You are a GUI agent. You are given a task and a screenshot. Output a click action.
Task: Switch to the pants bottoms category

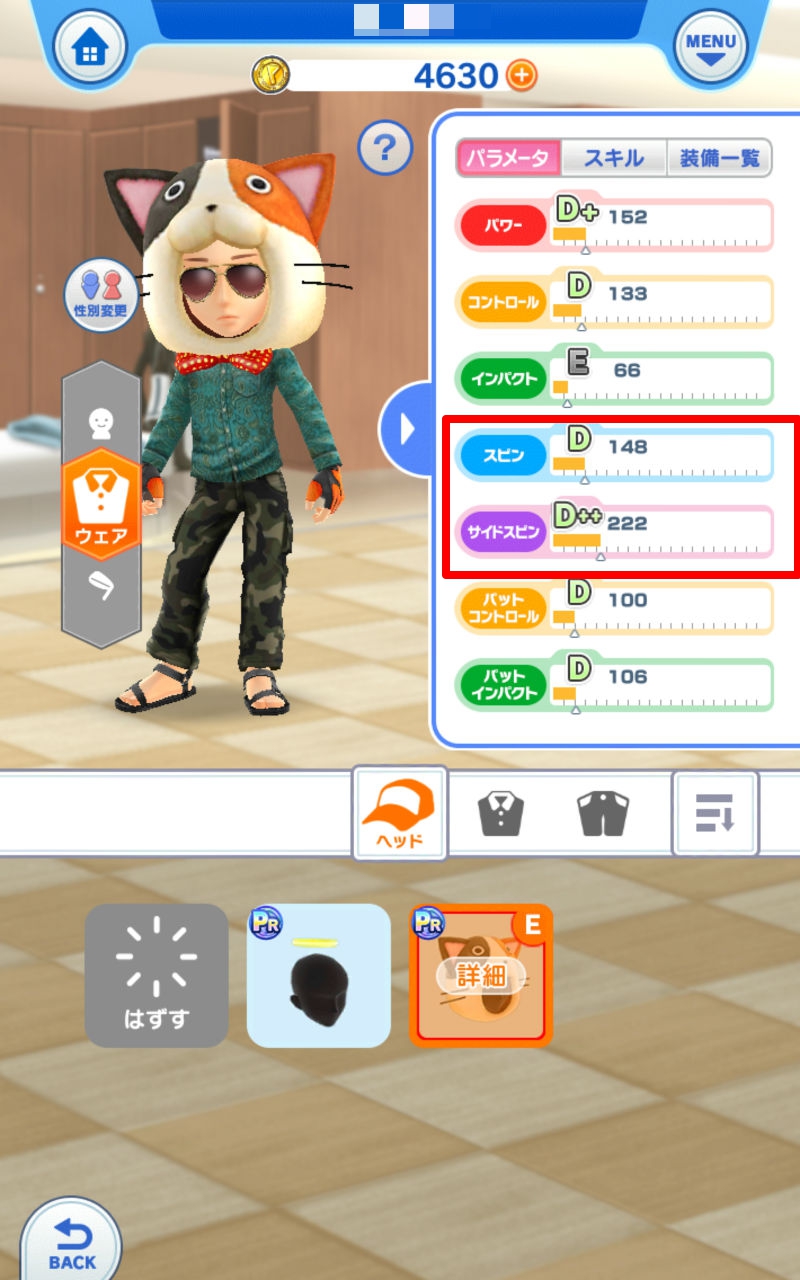click(x=603, y=813)
